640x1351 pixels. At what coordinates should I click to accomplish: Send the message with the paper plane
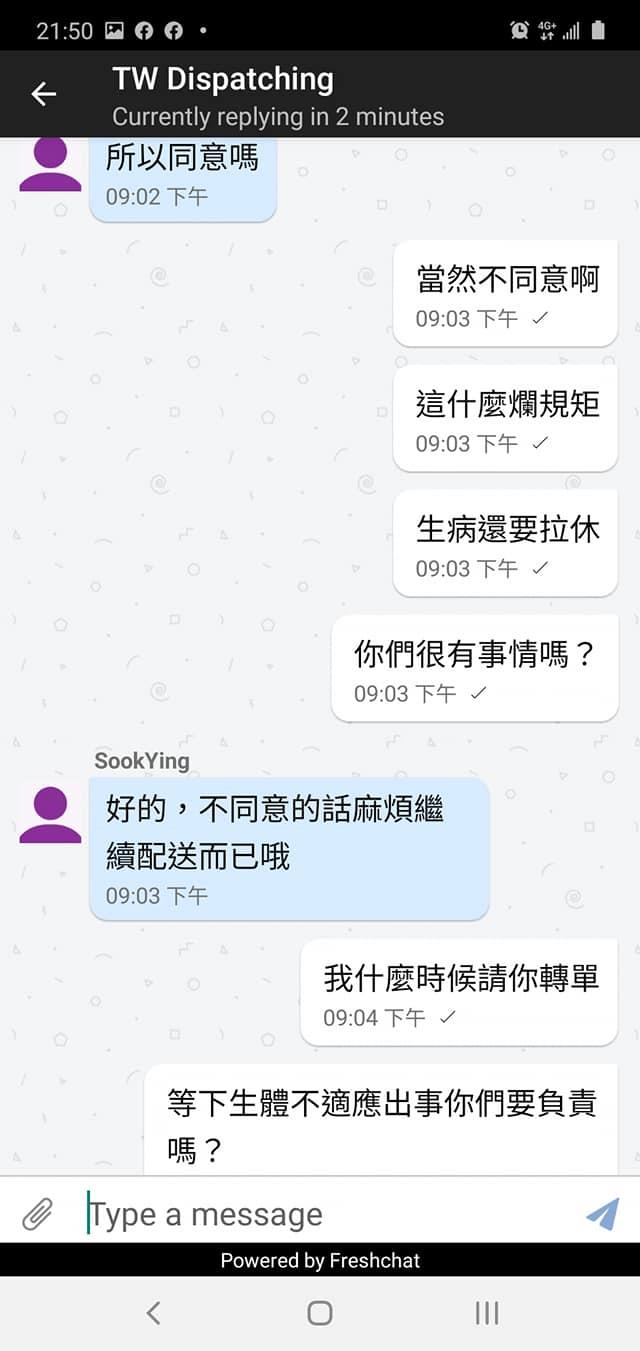[x=602, y=1214]
